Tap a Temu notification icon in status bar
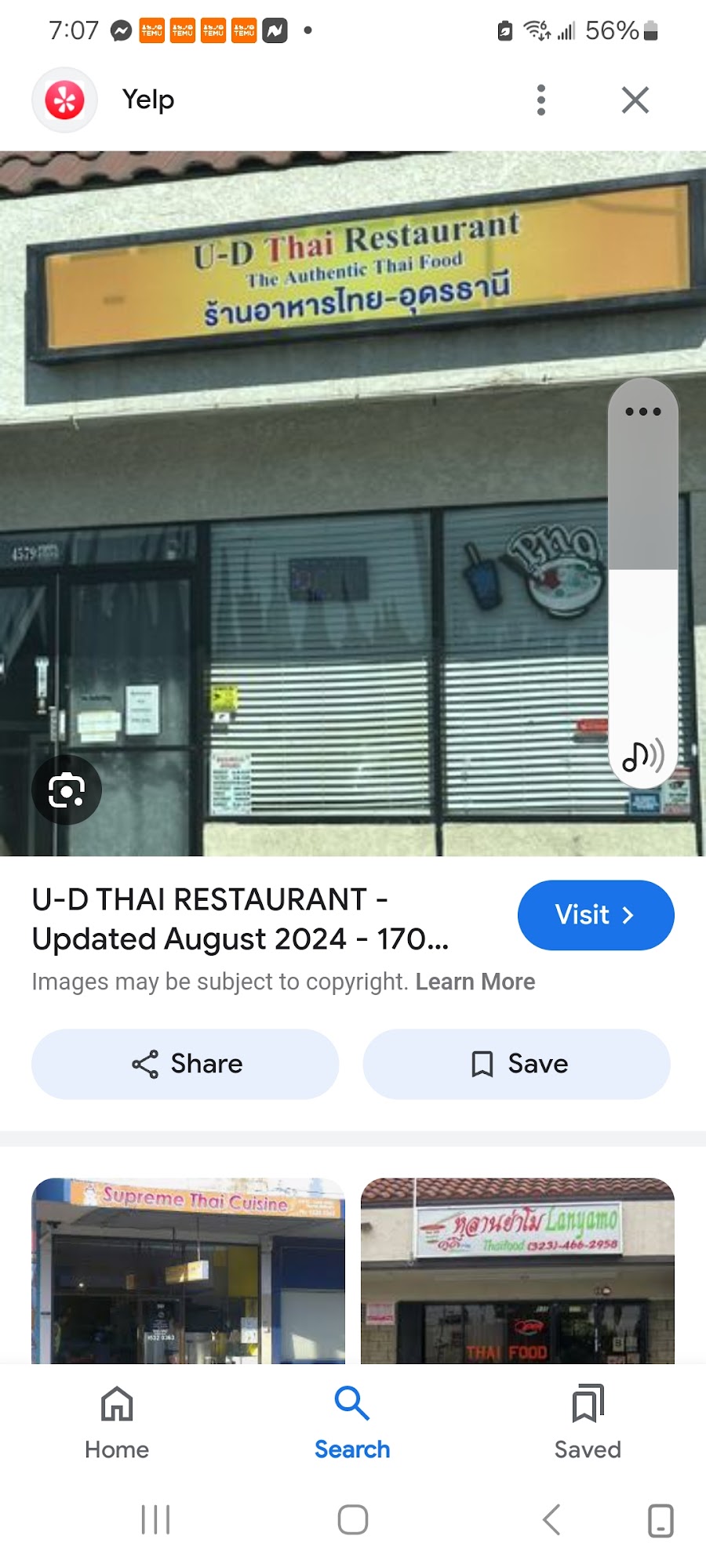 pyautogui.click(x=151, y=30)
